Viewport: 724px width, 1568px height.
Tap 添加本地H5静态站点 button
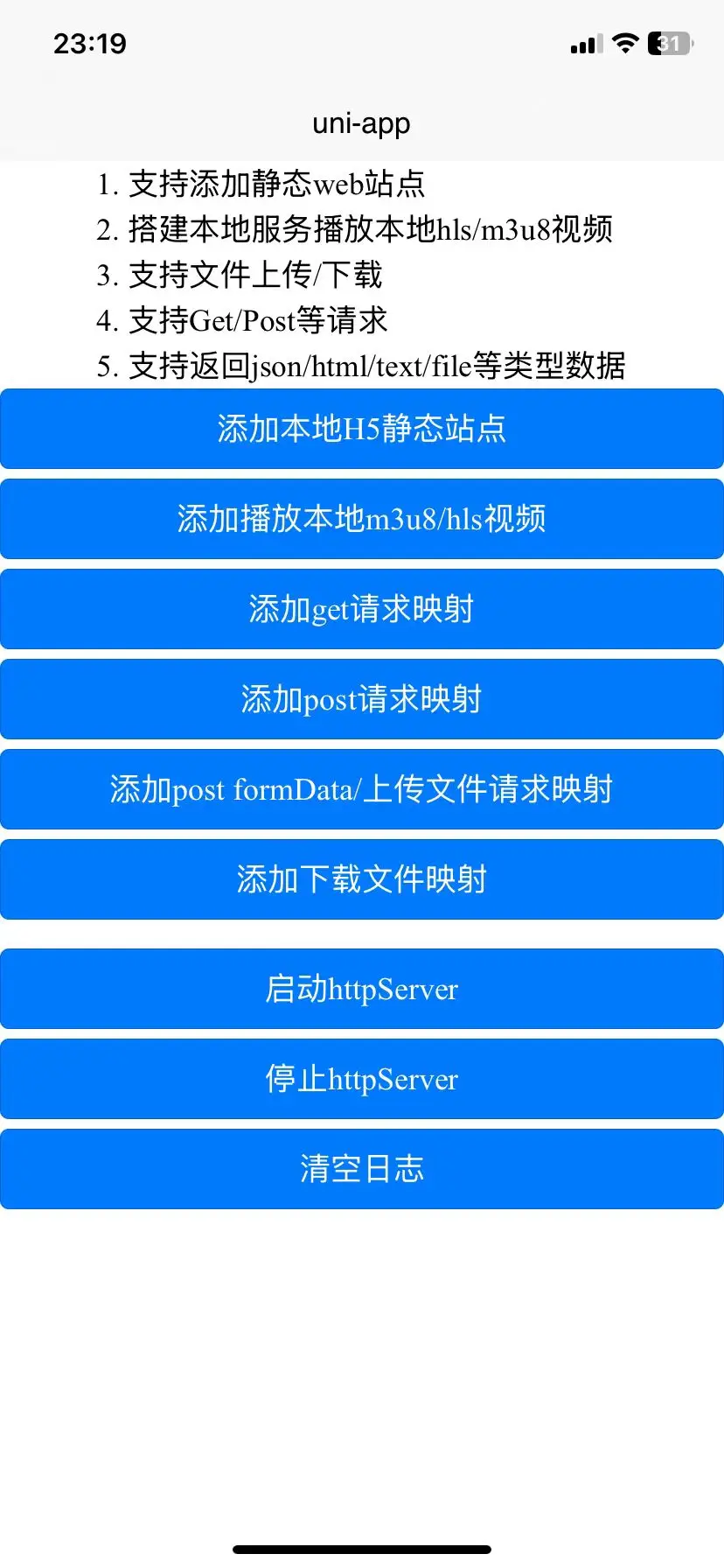362,429
